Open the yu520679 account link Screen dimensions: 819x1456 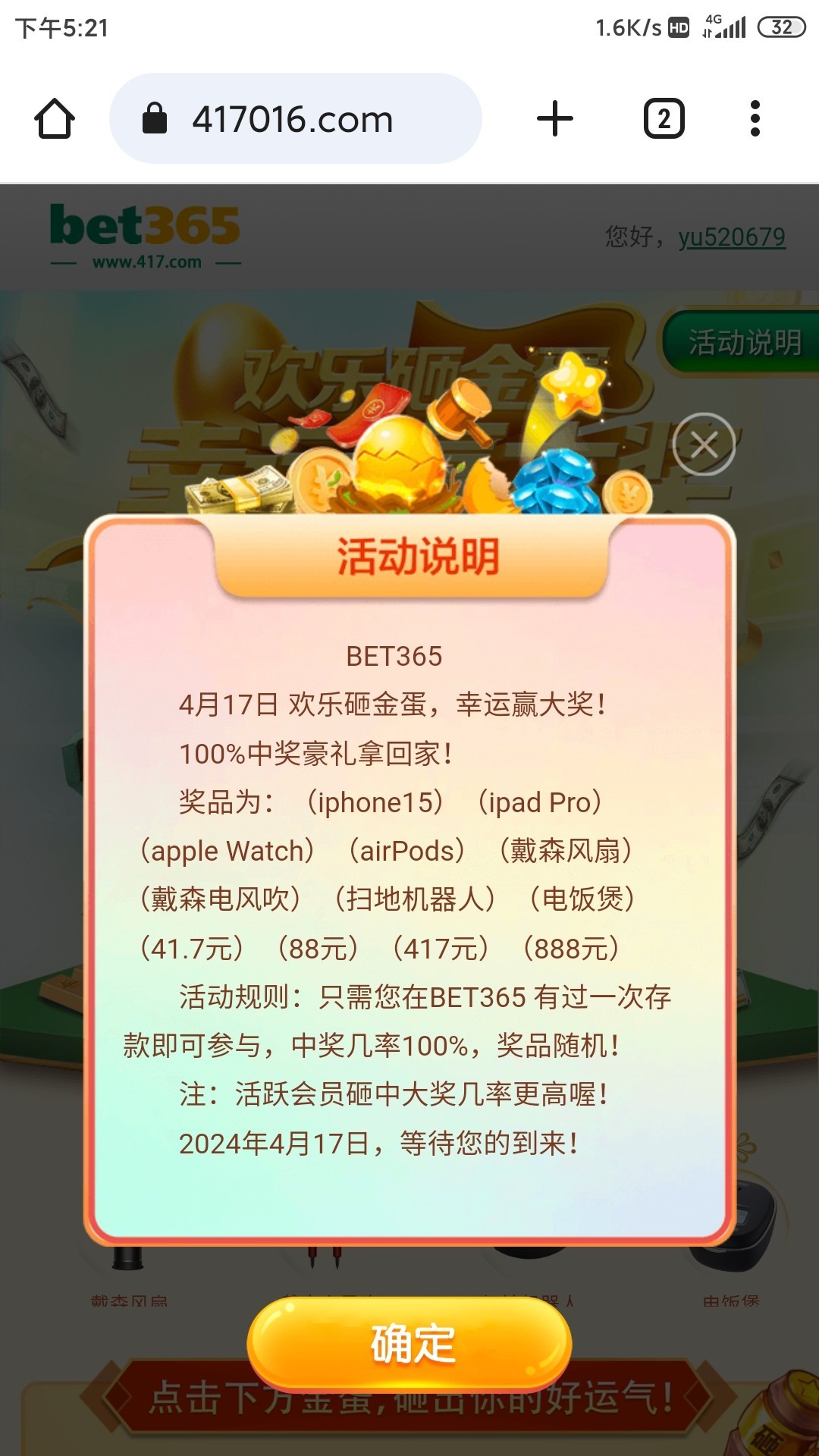click(x=732, y=237)
